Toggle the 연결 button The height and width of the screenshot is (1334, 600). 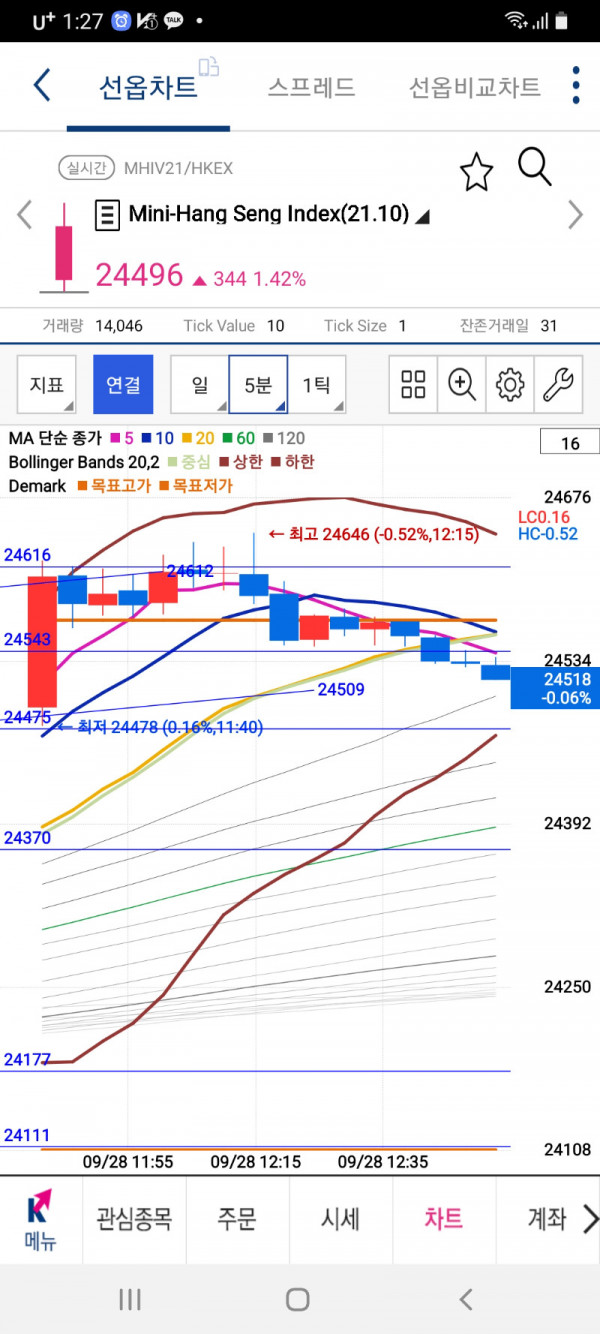pyautogui.click(x=123, y=384)
